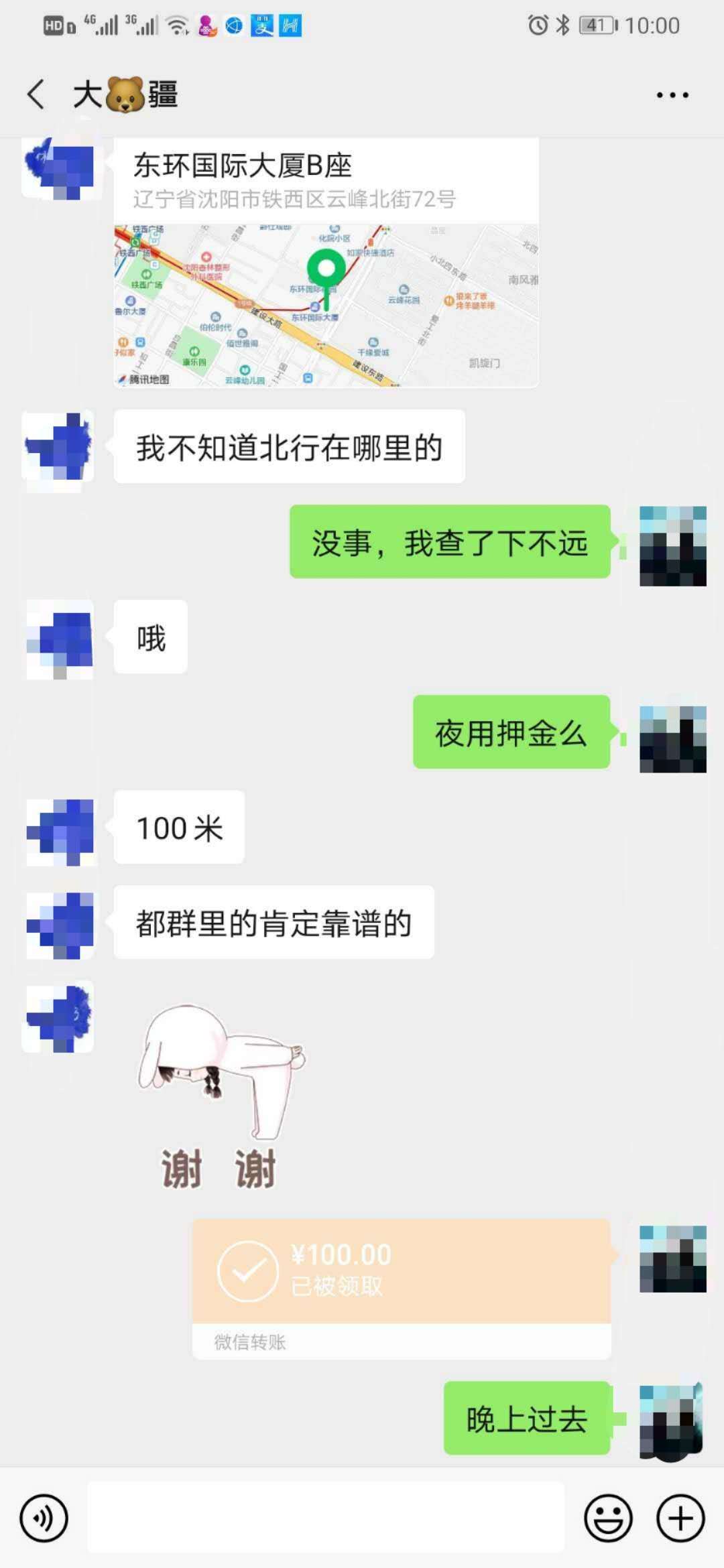Tap the contact name 大🐻疆 in the title bar
This screenshot has height=1568, width=724.
(124, 94)
